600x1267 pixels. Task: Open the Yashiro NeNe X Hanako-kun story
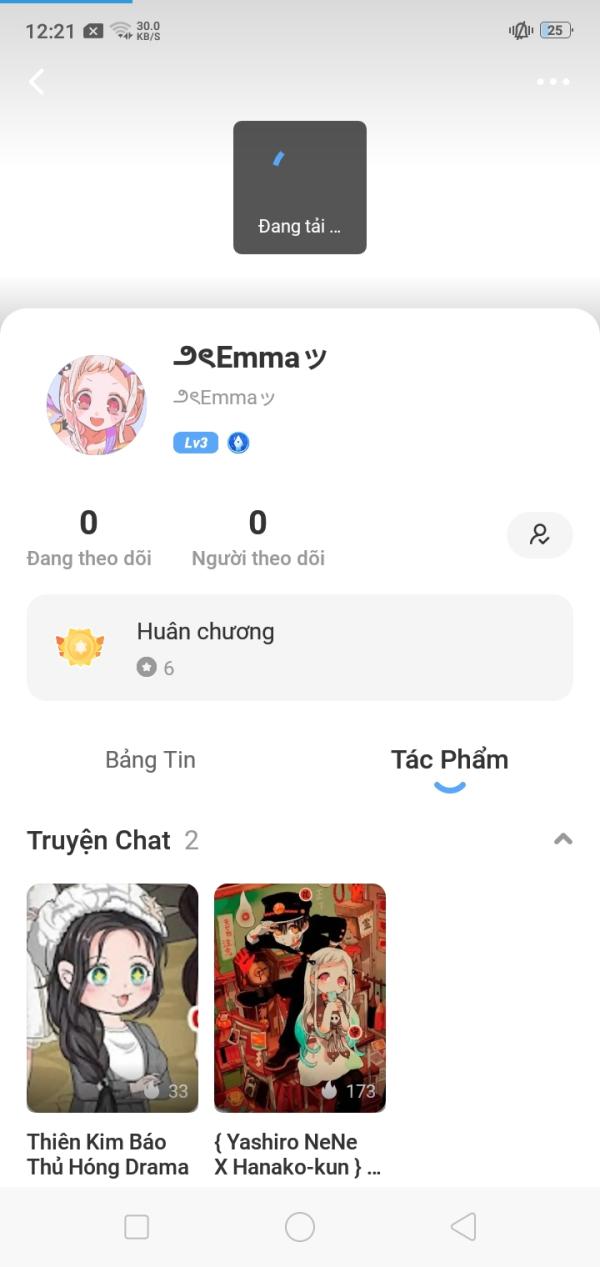(300, 998)
